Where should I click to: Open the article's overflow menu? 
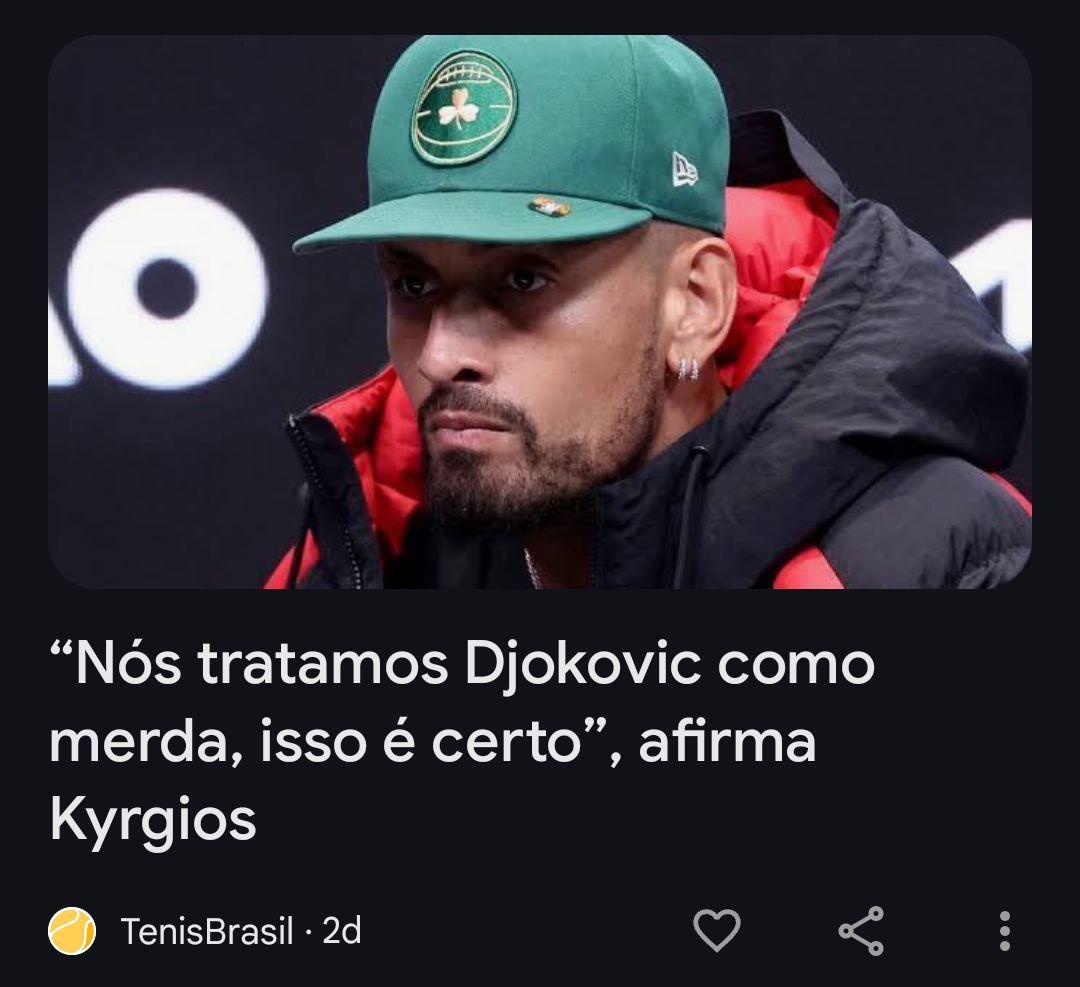1004,931
